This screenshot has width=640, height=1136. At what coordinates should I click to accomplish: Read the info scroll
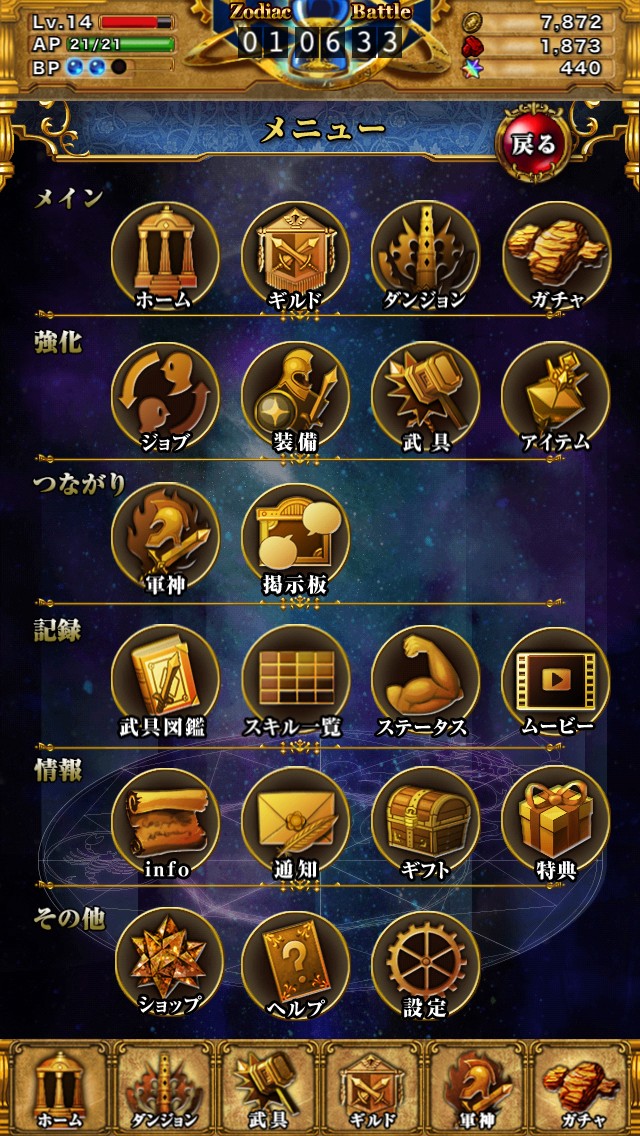coord(165,823)
